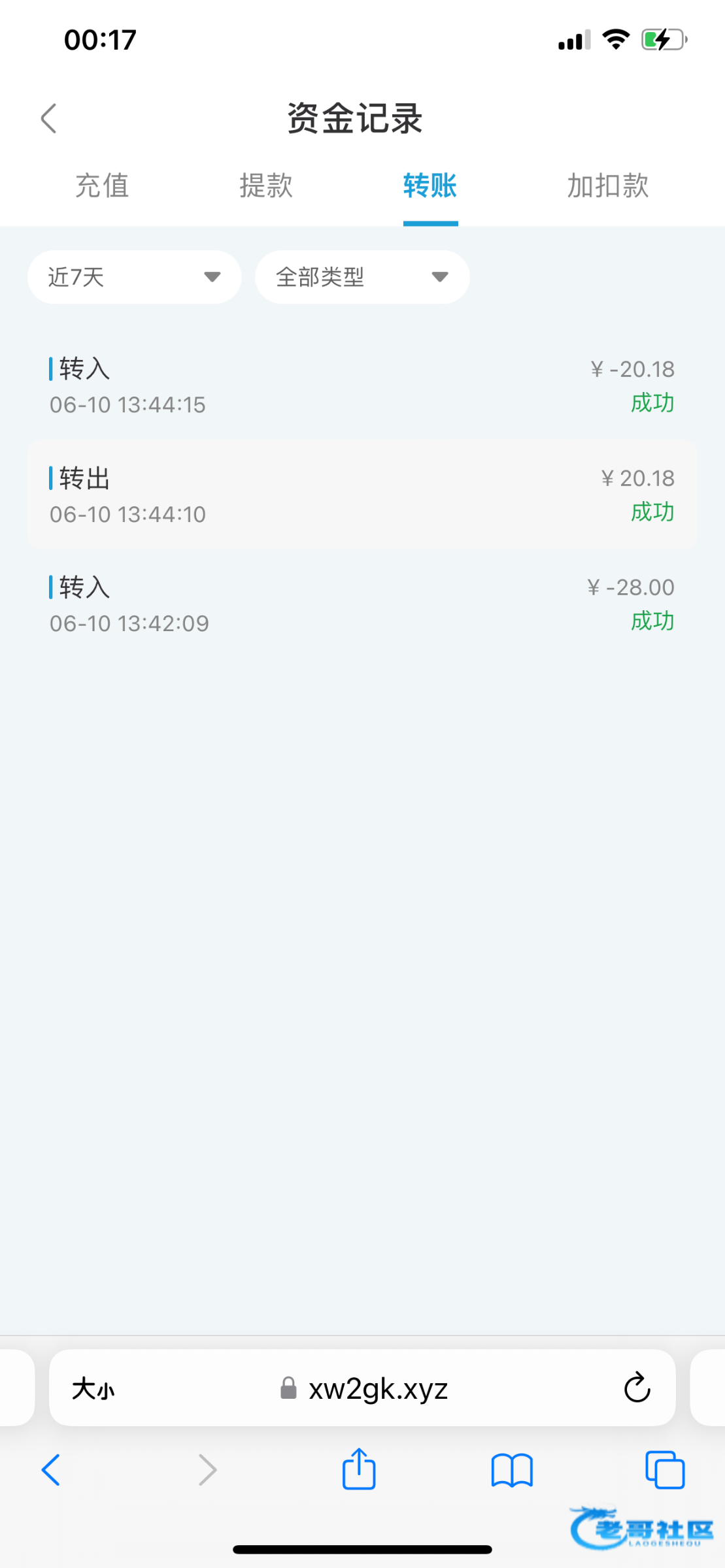Open the 转入 record at 13:44:15
Viewport: 725px width, 1568px height.
click(362, 385)
